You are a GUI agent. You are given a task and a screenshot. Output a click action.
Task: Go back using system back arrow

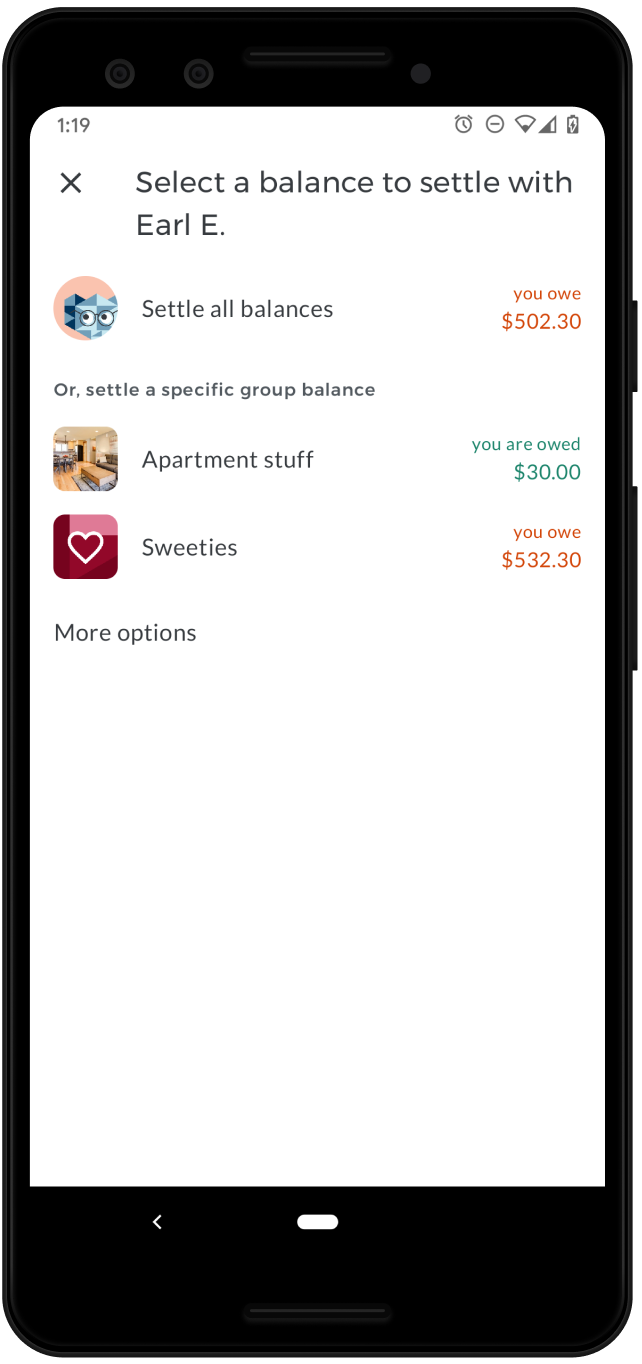[157, 1221]
